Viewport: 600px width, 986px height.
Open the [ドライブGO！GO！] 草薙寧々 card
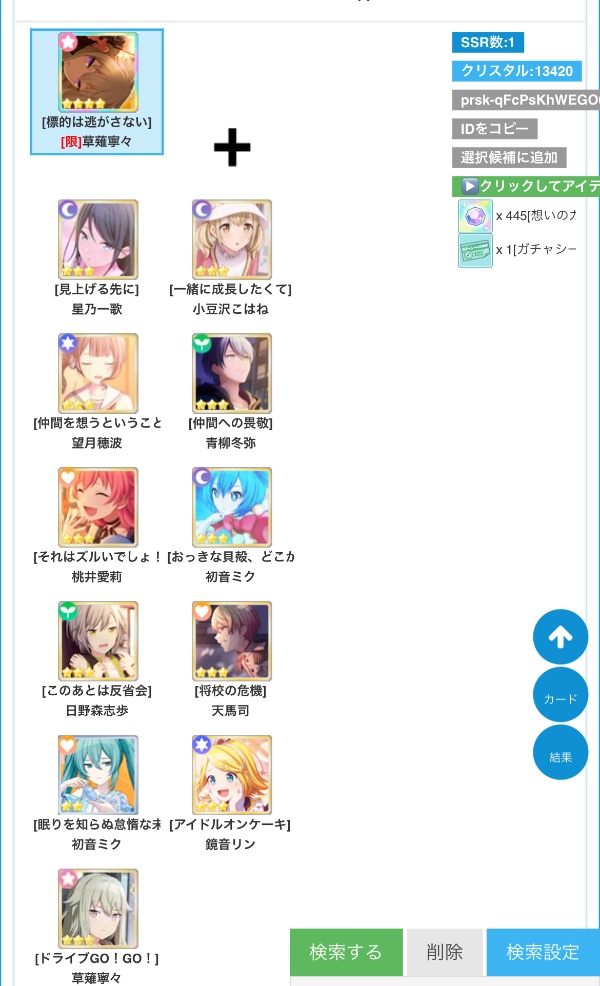(x=97, y=909)
